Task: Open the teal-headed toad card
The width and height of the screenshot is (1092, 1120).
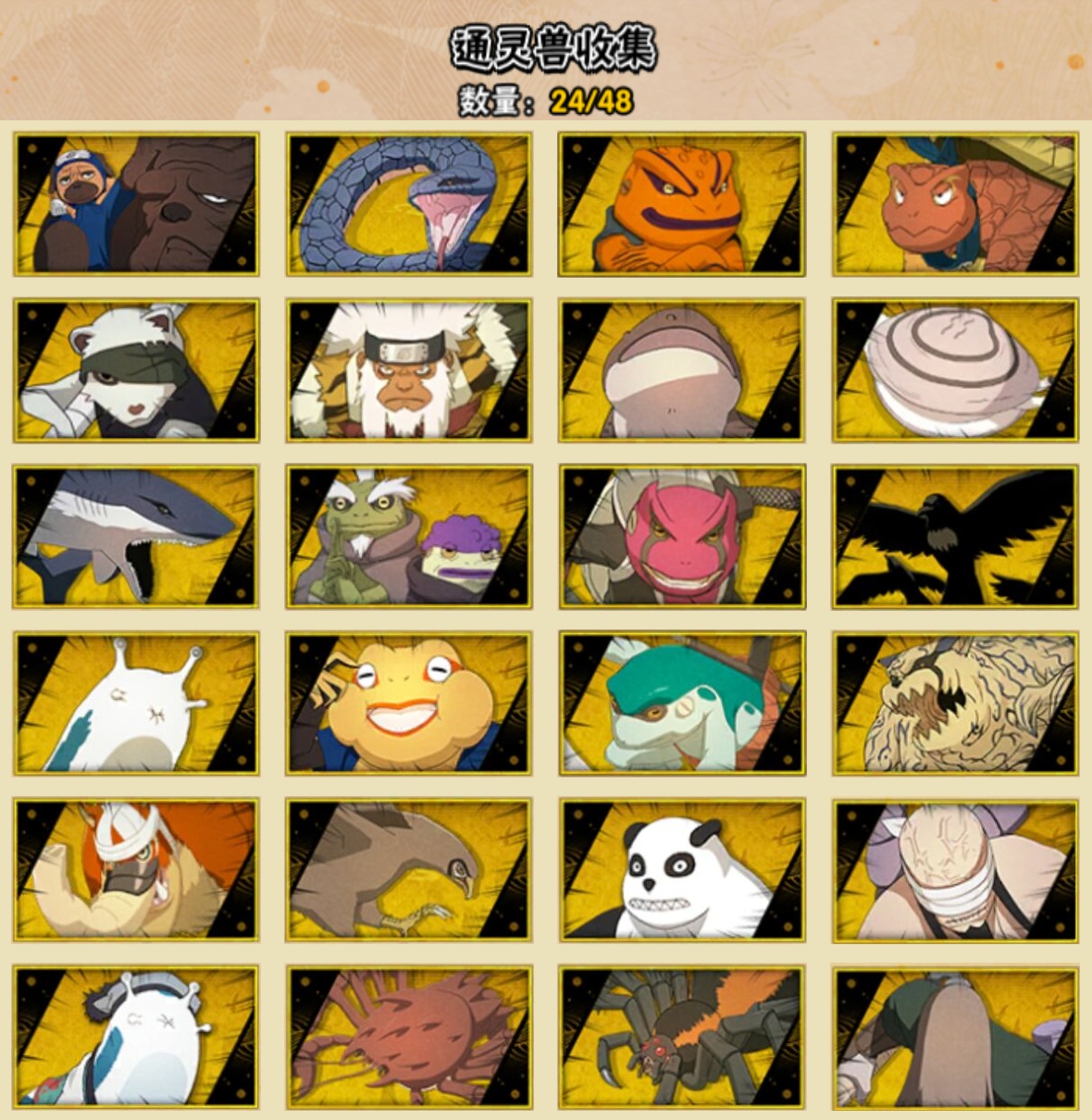Action: tap(681, 703)
